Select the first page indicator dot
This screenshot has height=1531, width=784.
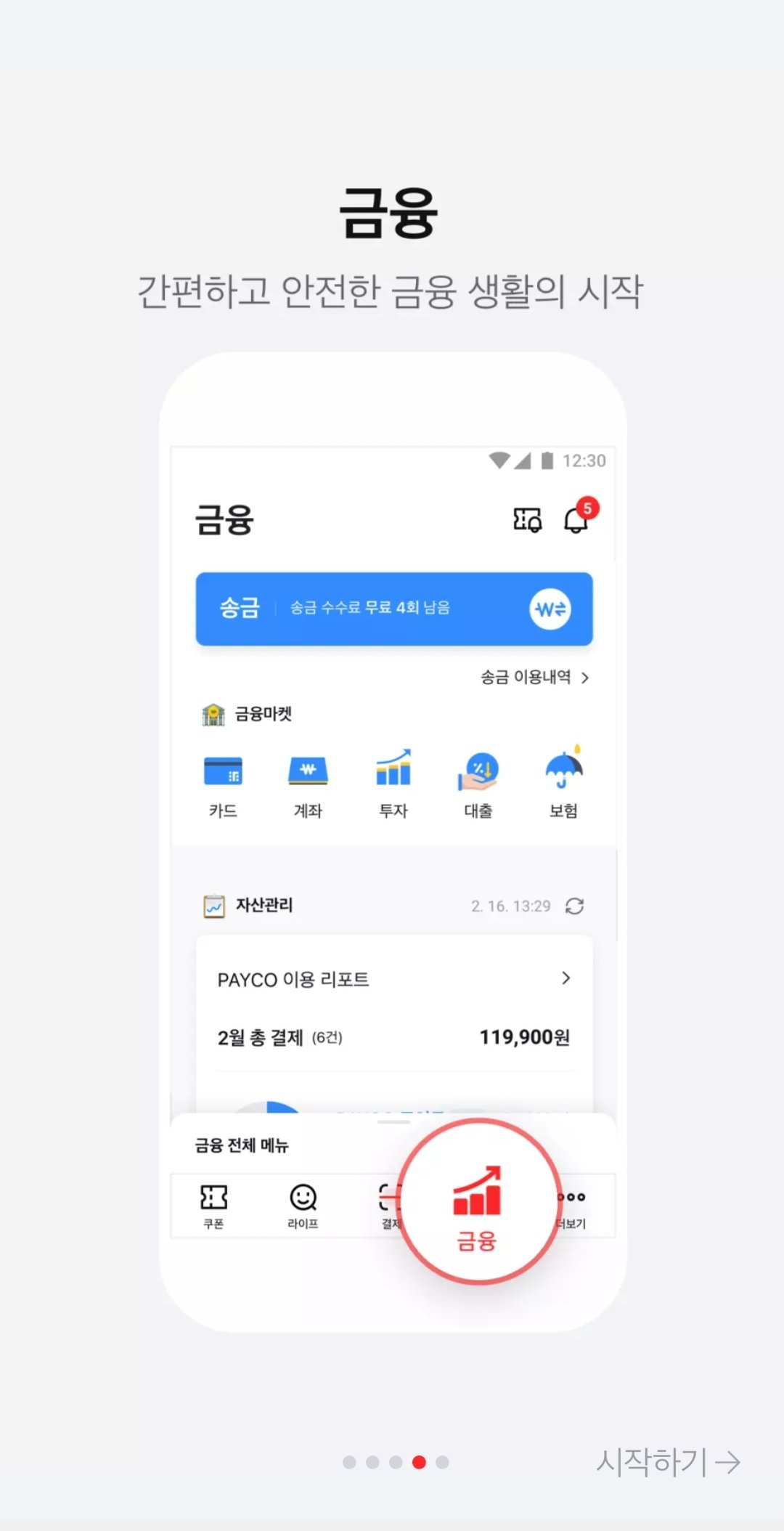(349, 1462)
